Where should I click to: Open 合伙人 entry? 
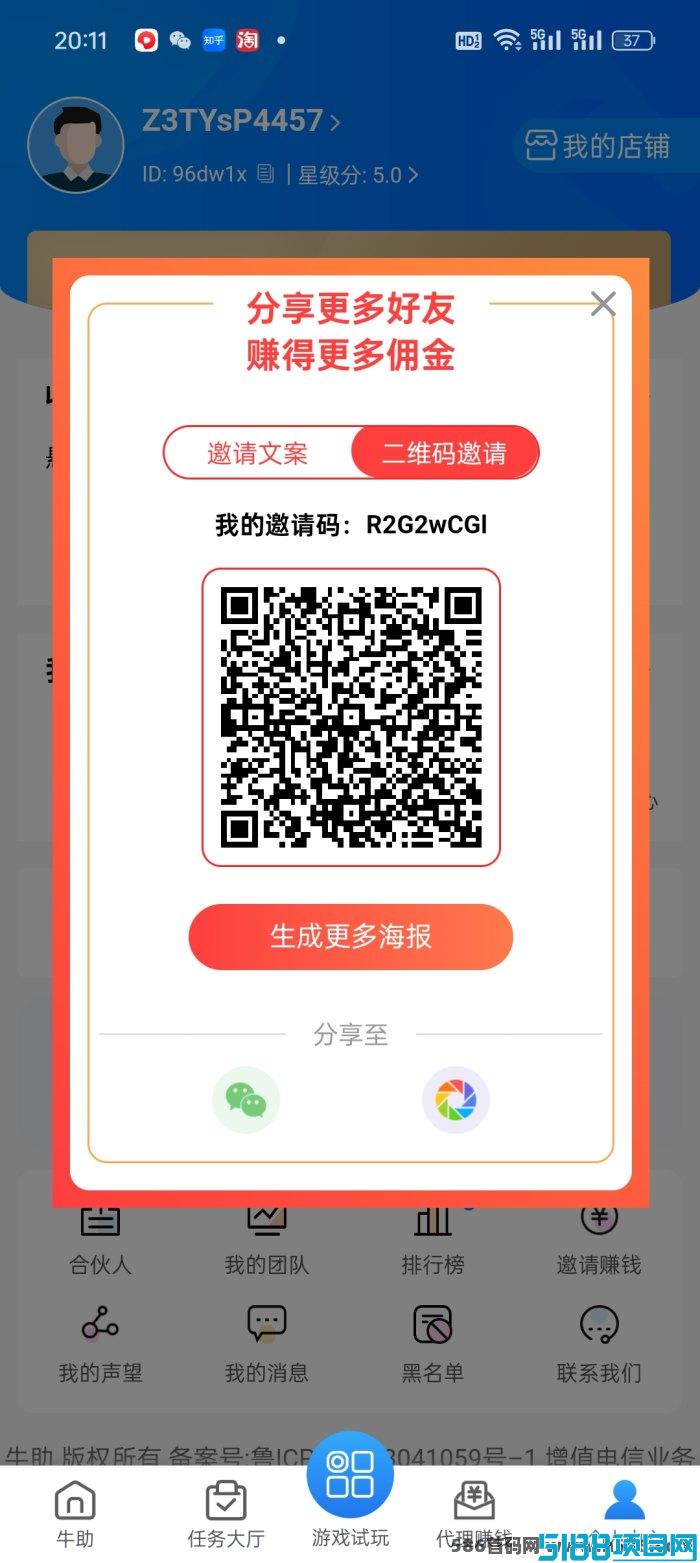(x=100, y=1240)
